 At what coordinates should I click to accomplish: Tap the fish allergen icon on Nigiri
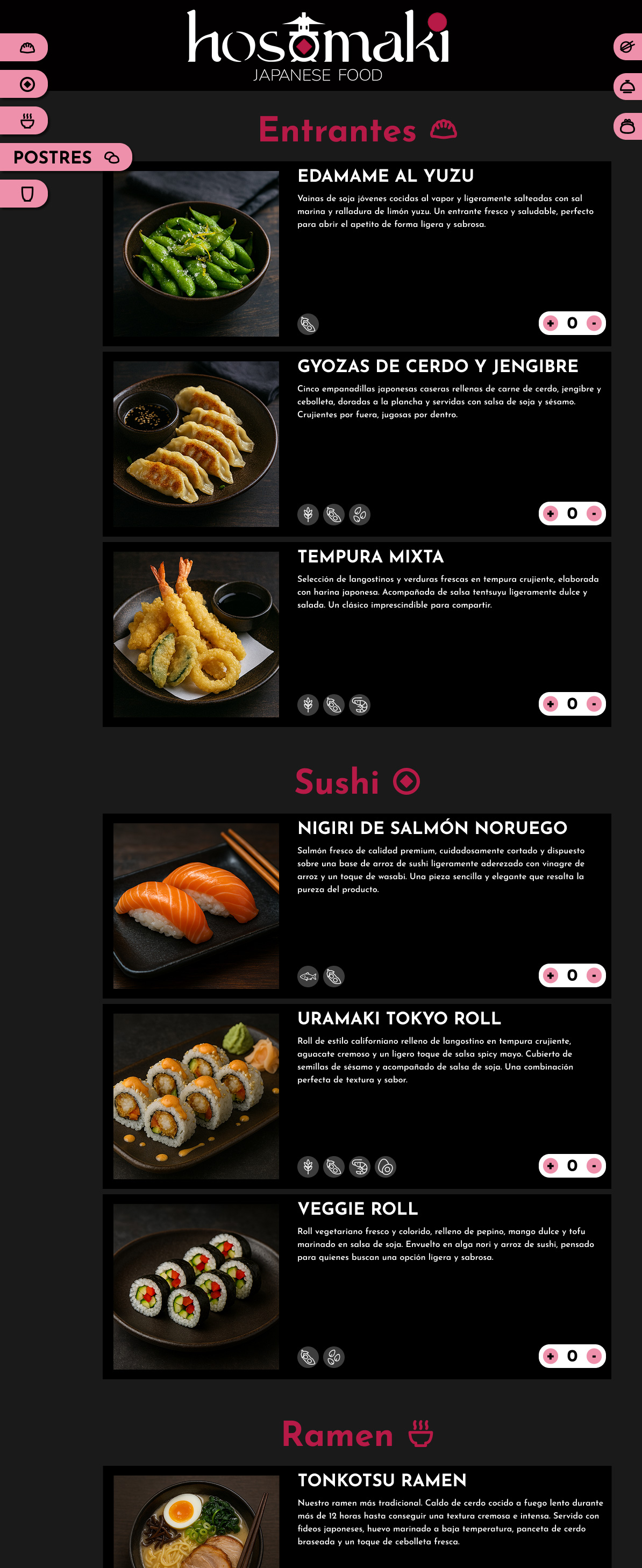pyautogui.click(x=308, y=977)
